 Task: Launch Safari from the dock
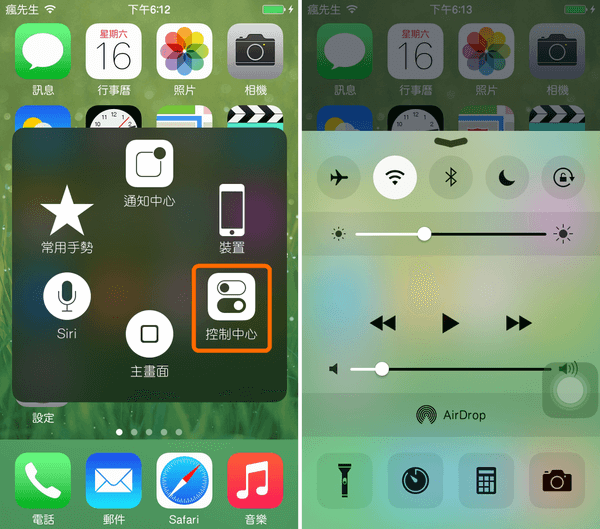[x=185, y=481]
